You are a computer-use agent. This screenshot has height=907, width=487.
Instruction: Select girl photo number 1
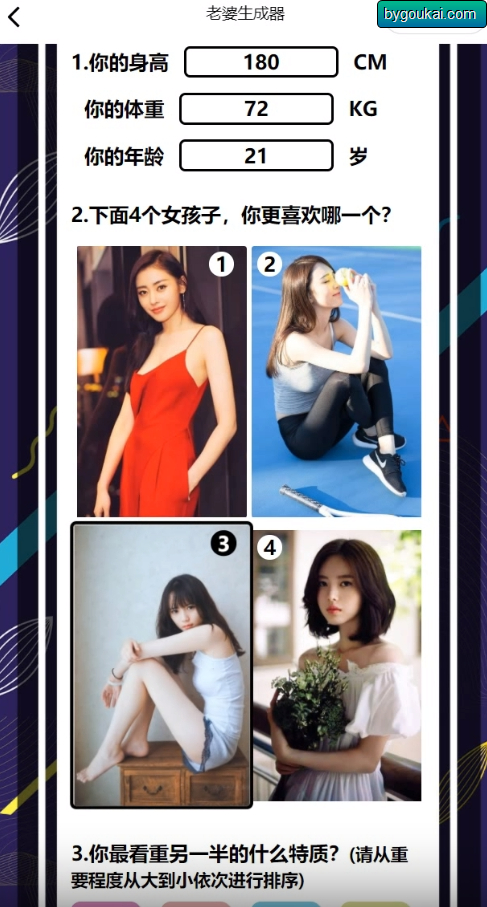tap(162, 381)
